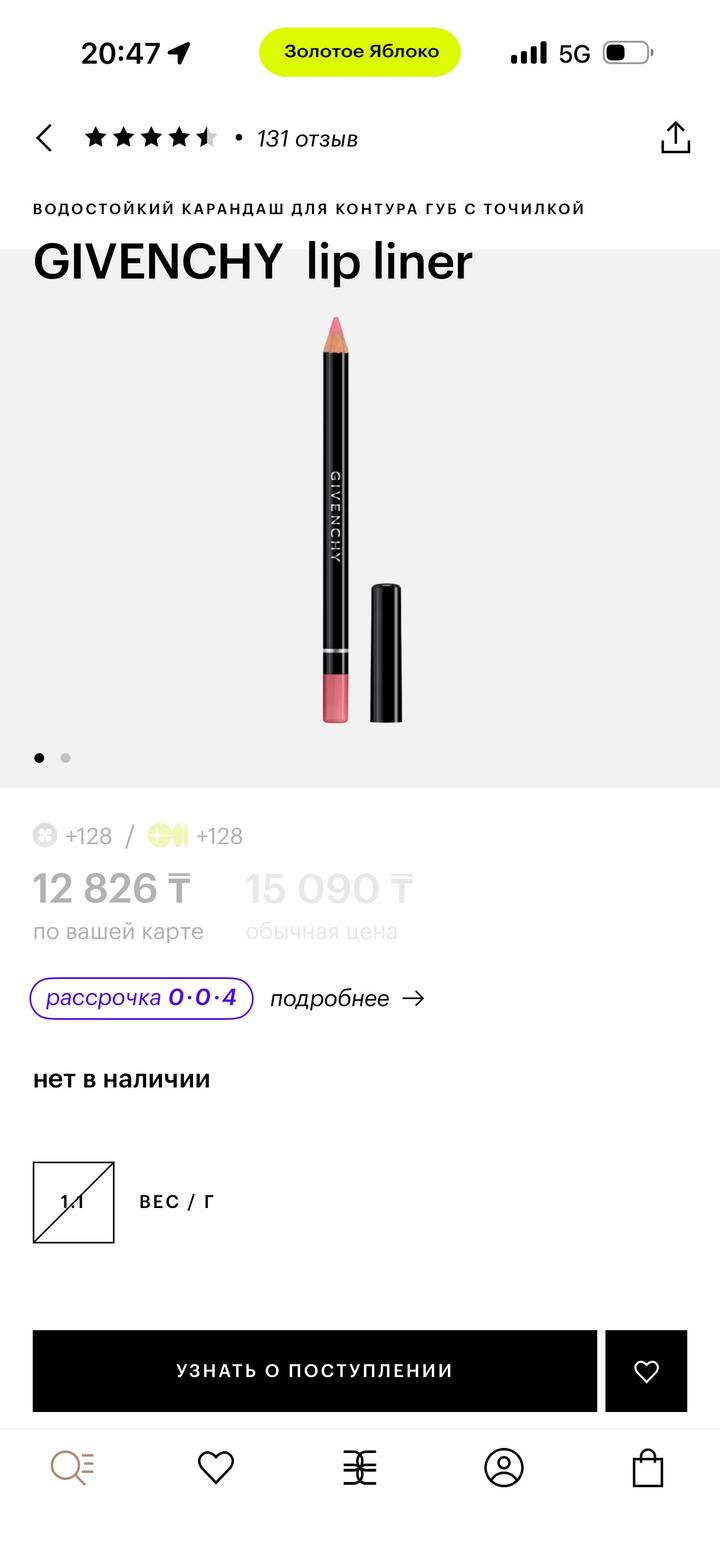Switch to favorites tab in bottom bar
The height and width of the screenshot is (1564, 720).
[x=216, y=1467]
